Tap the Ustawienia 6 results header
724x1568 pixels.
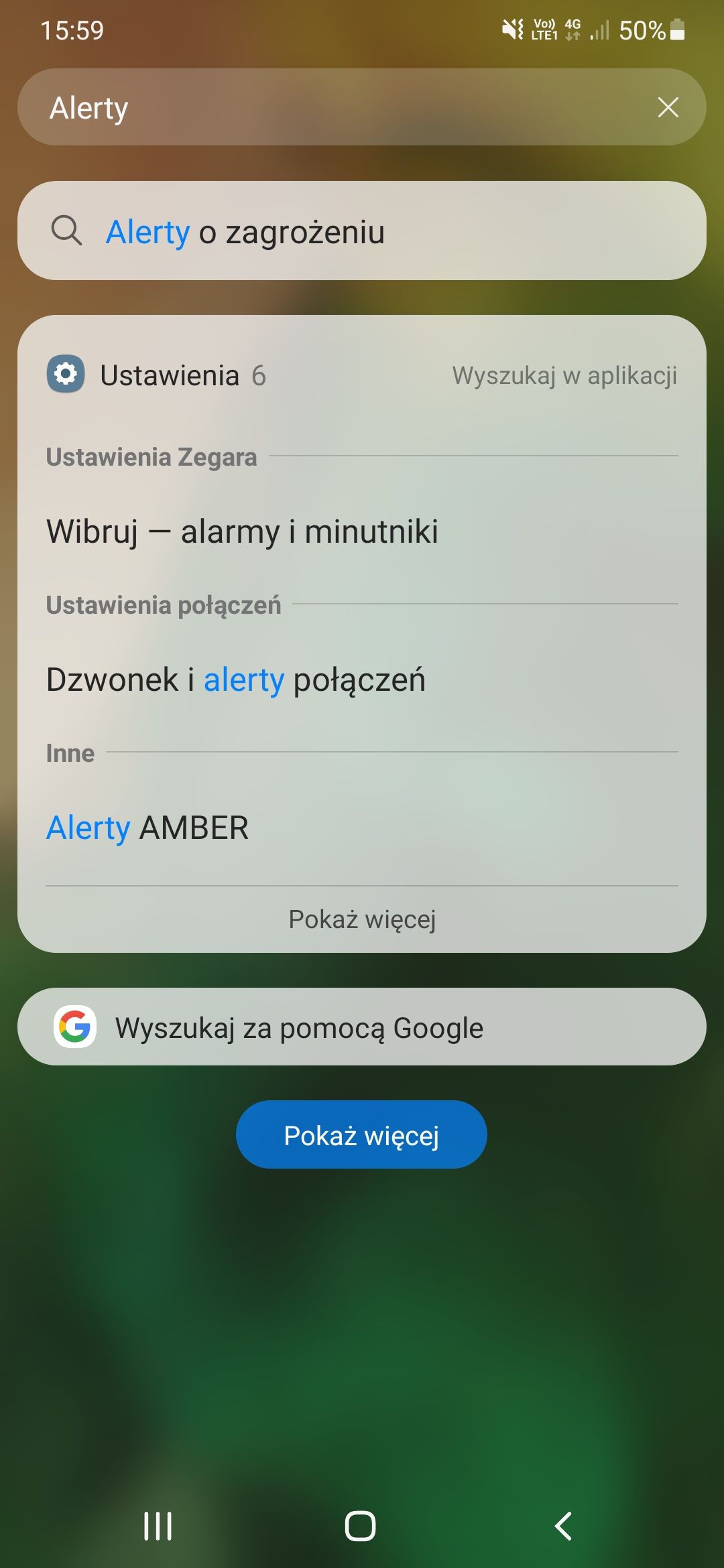pos(183,375)
